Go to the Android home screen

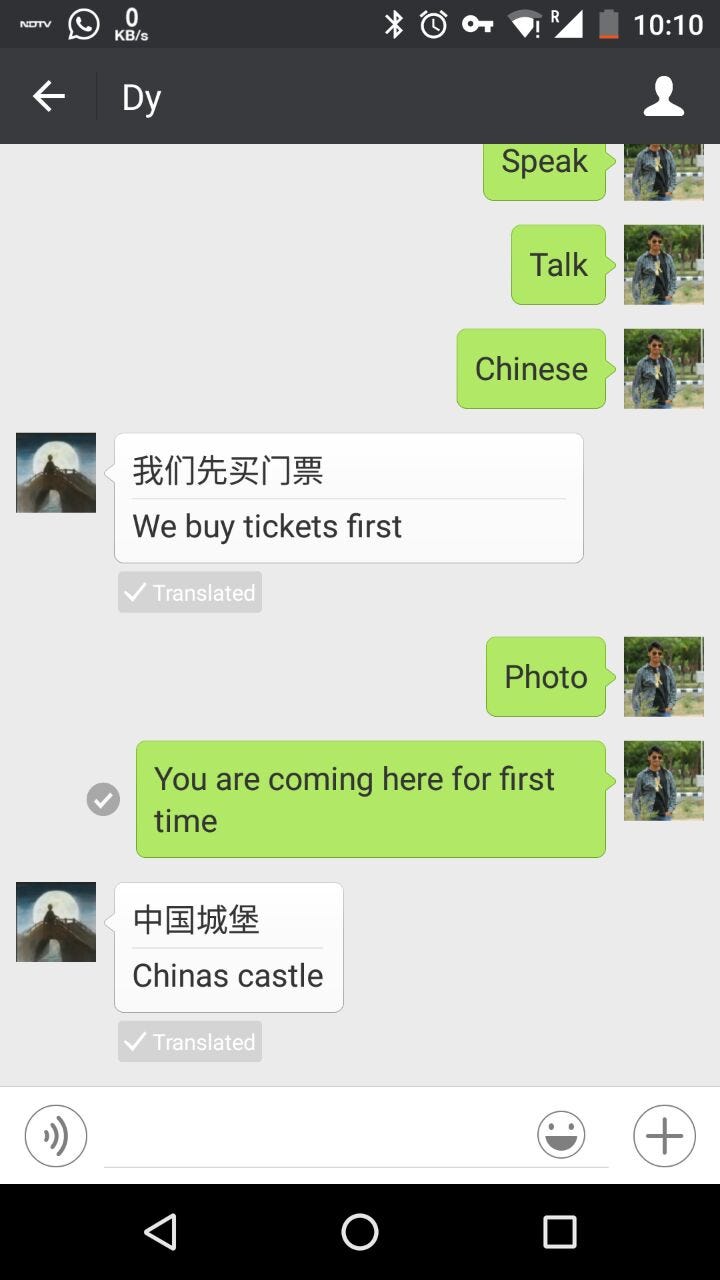pyautogui.click(x=360, y=1232)
